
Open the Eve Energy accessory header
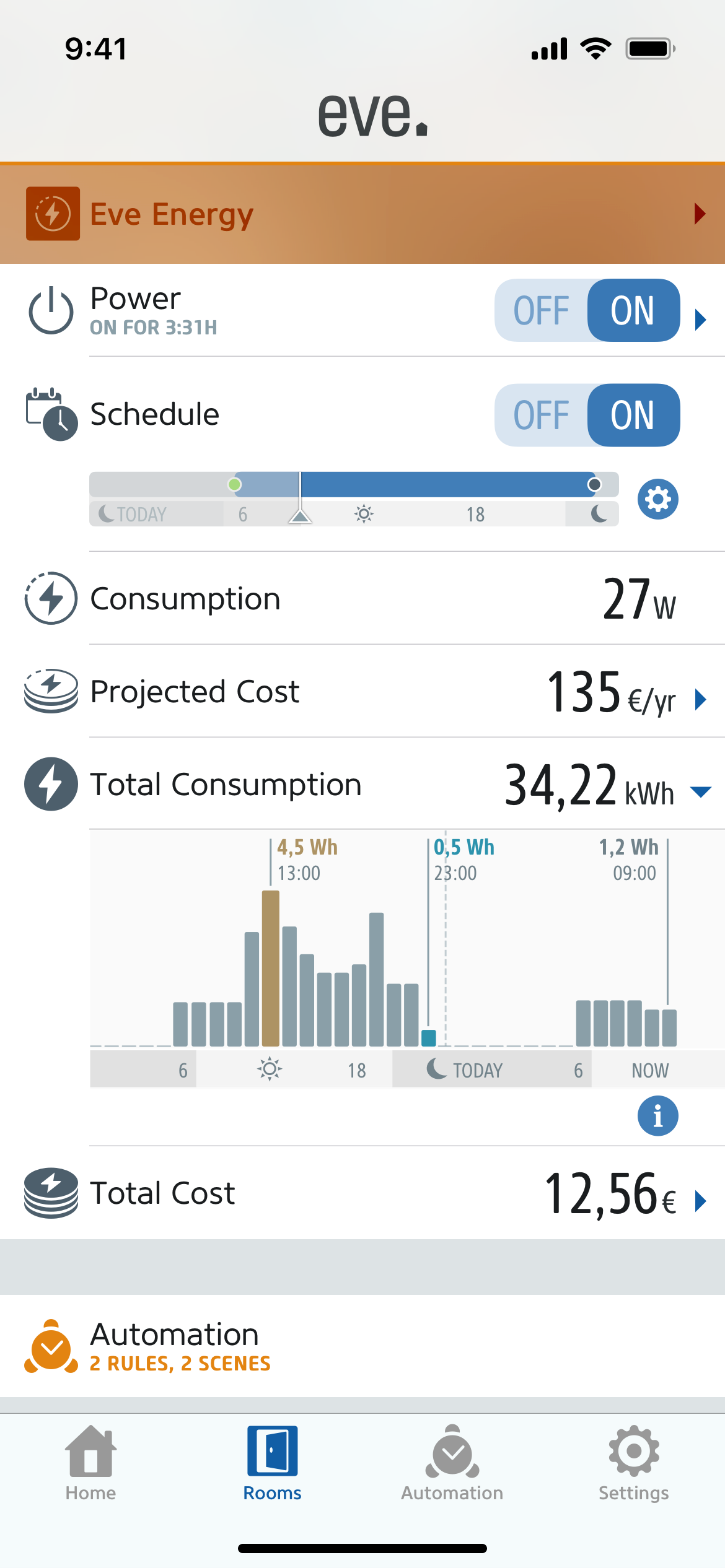coord(362,214)
